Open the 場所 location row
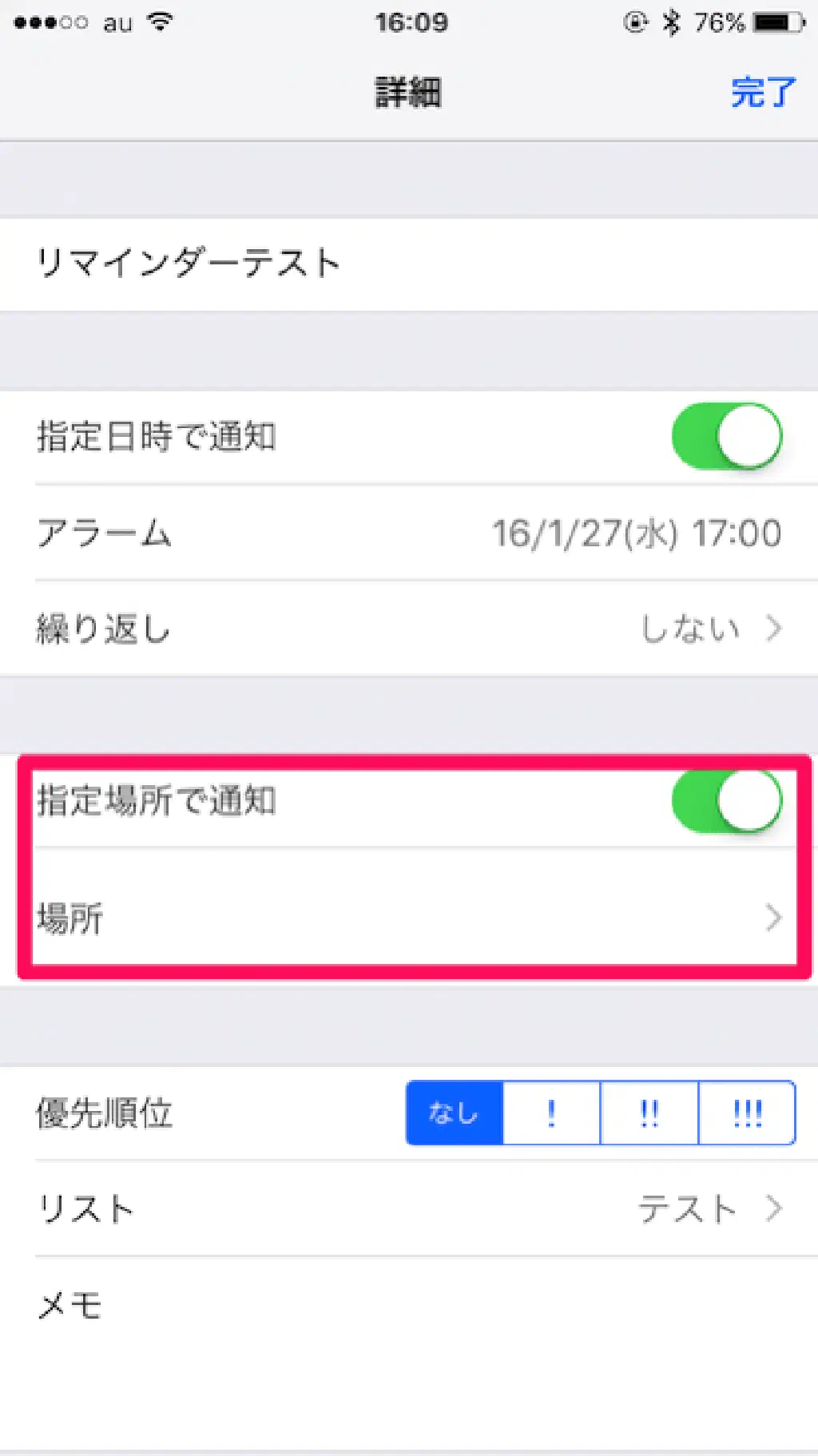818x1456 pixels. pos(407,917)
